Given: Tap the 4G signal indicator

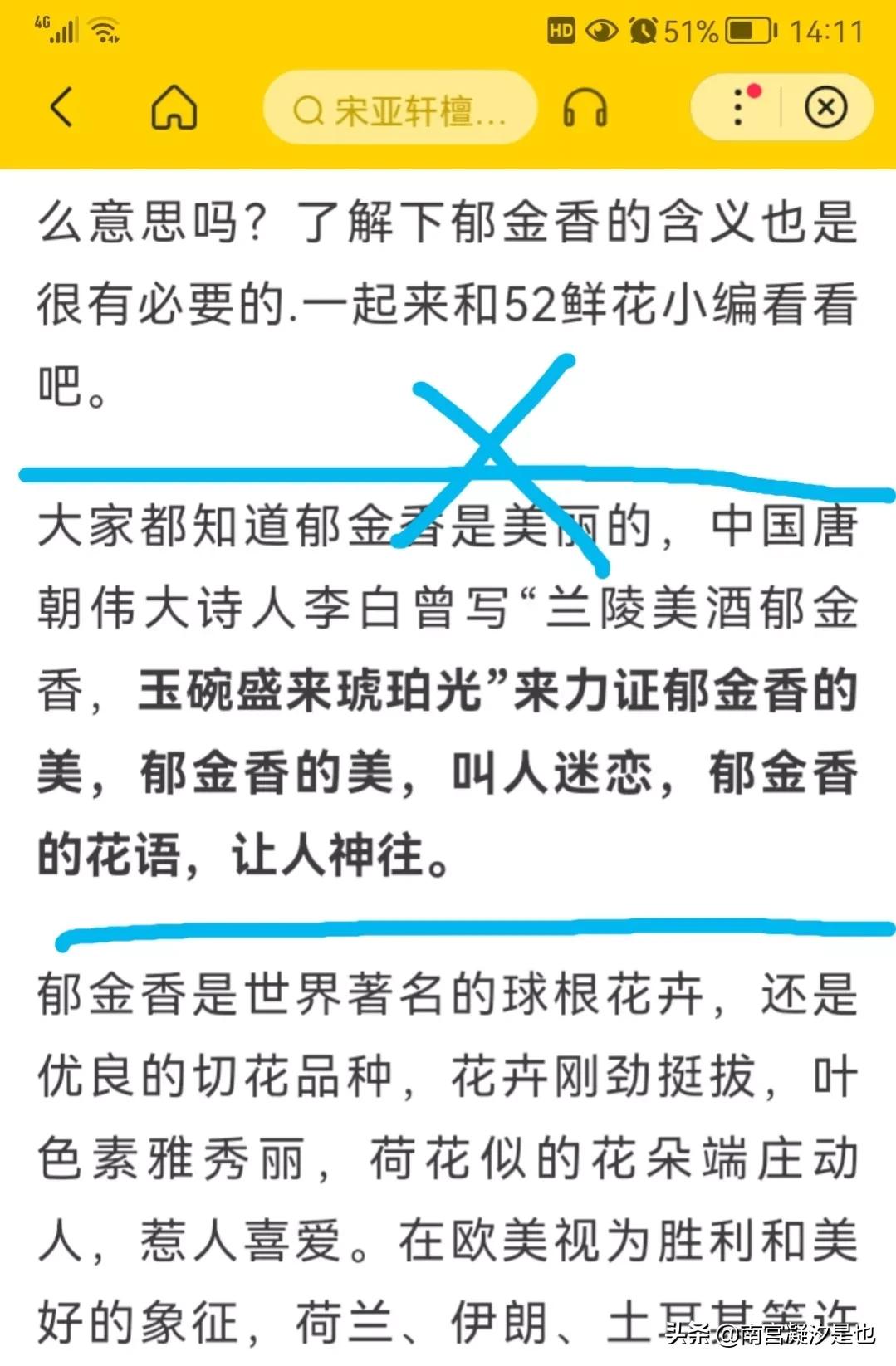Looking at the screenshot, I should coord(58,27).
